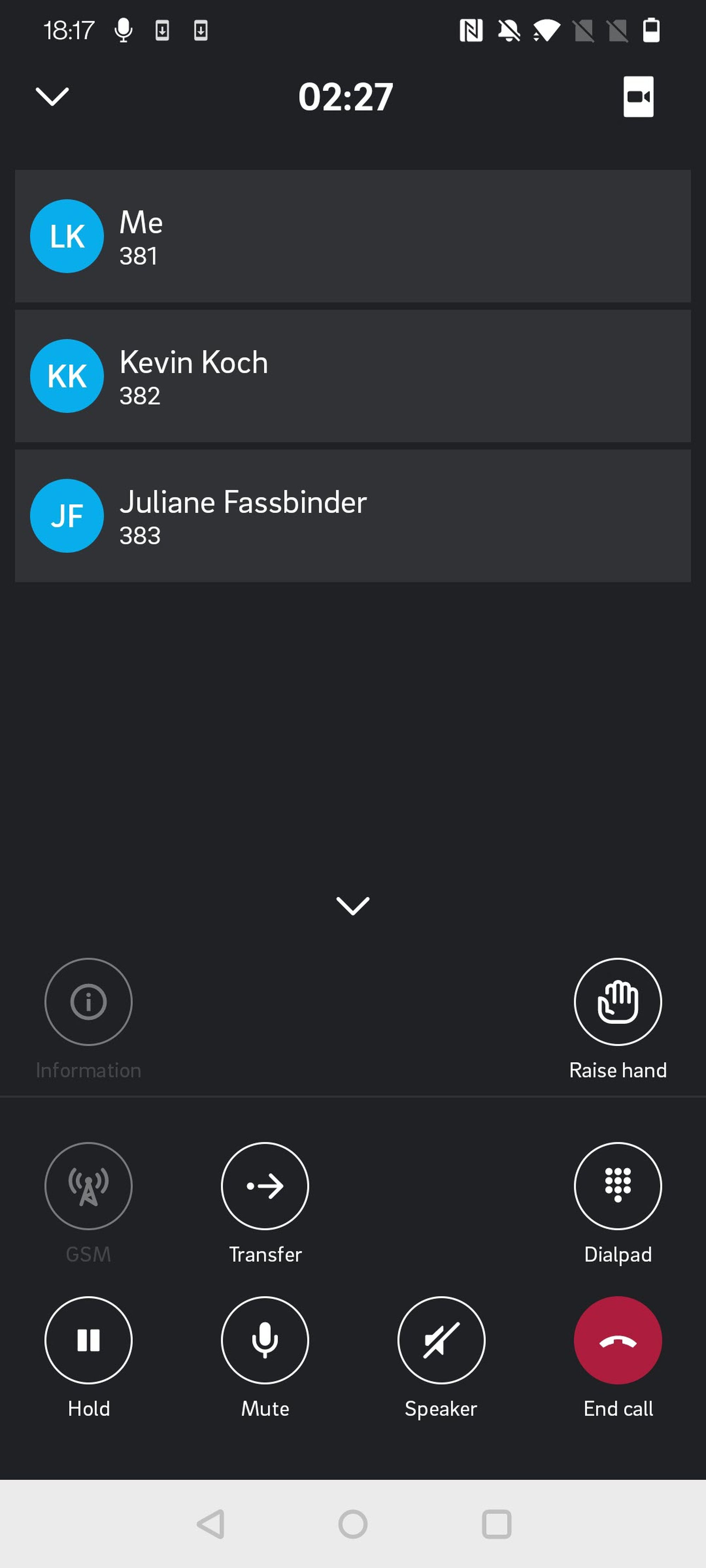Minimize the call screen with top chevron
Image resolution: width=706 pixels, height=1568 pixels.
(x=52, y=96)
